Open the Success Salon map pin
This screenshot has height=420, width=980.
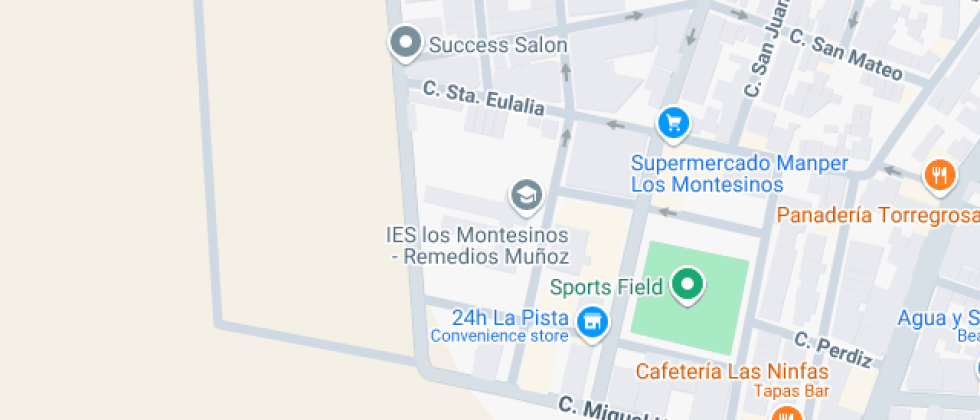pos(405,43)
